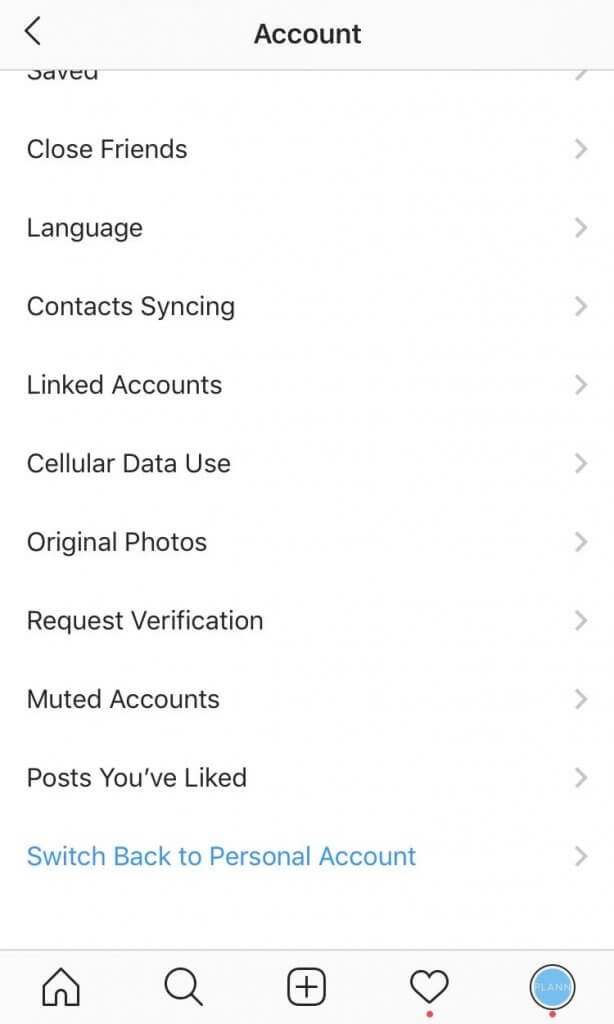Open the search tab
The width and height of the screenshot is (614, 1024).
pos(184,986)
